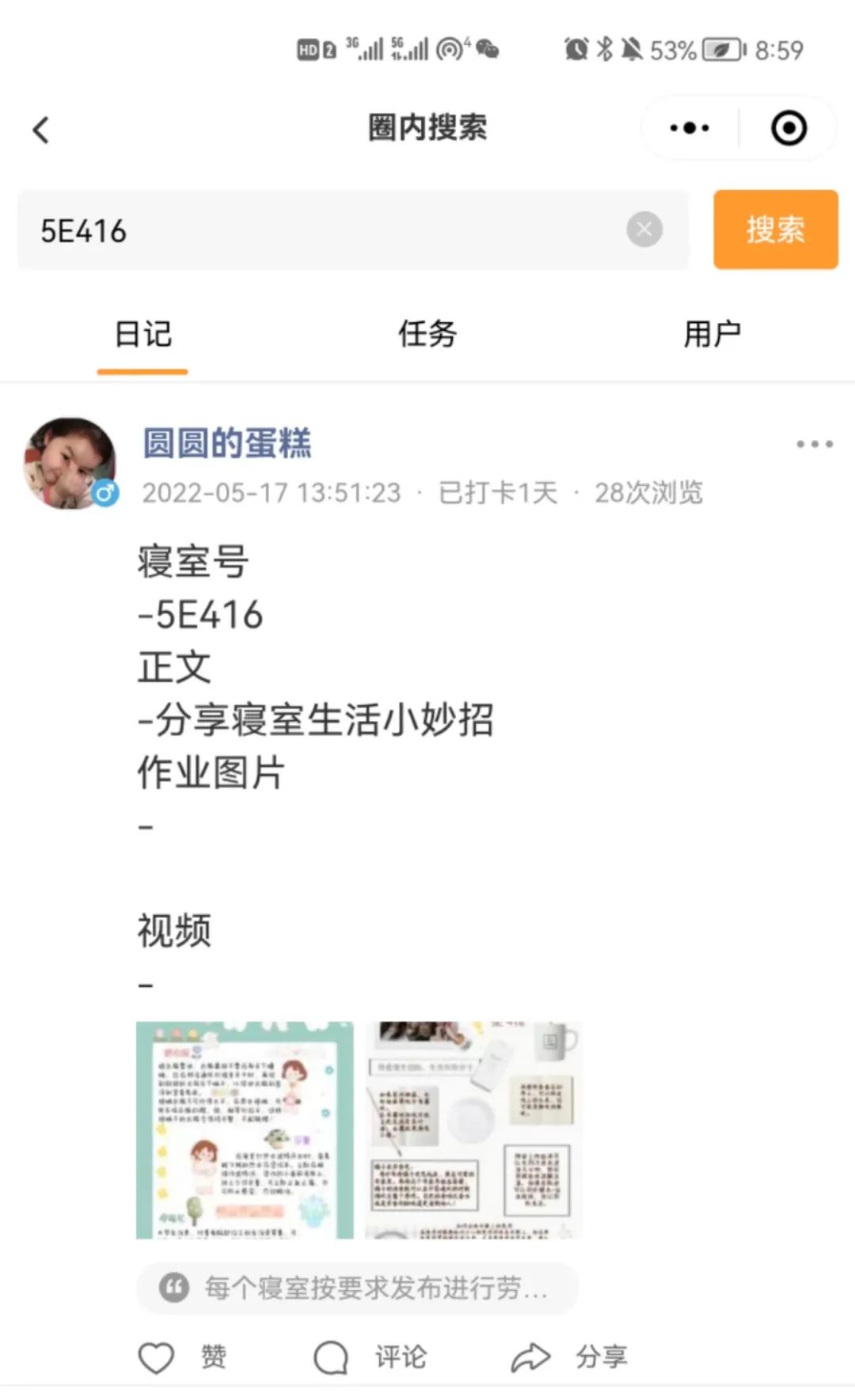Open the username link 圆圆的蛋糕
Screen dimensions: 855x1400
pos(227,442)
